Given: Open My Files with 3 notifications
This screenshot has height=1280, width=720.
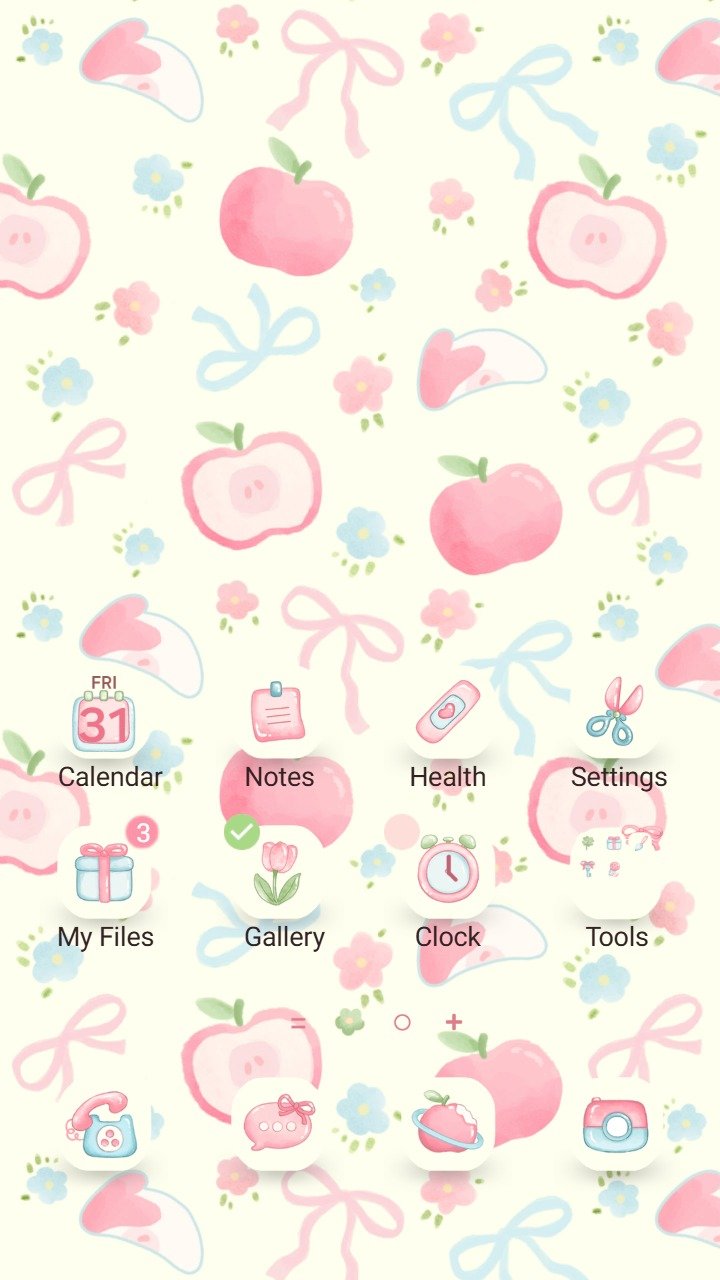Looking at the screenshot, I should pyautogui.click(x=104, y=874).
